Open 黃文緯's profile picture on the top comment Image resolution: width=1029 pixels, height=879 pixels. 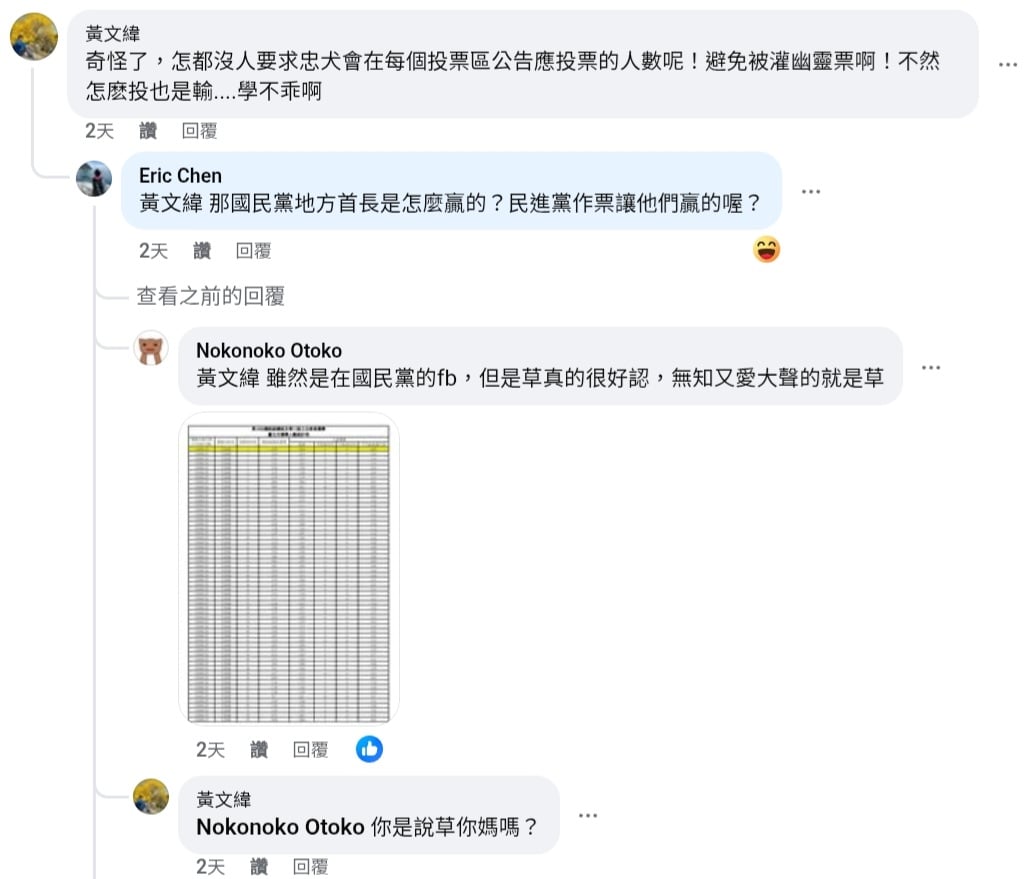click(x=34, y=37)
